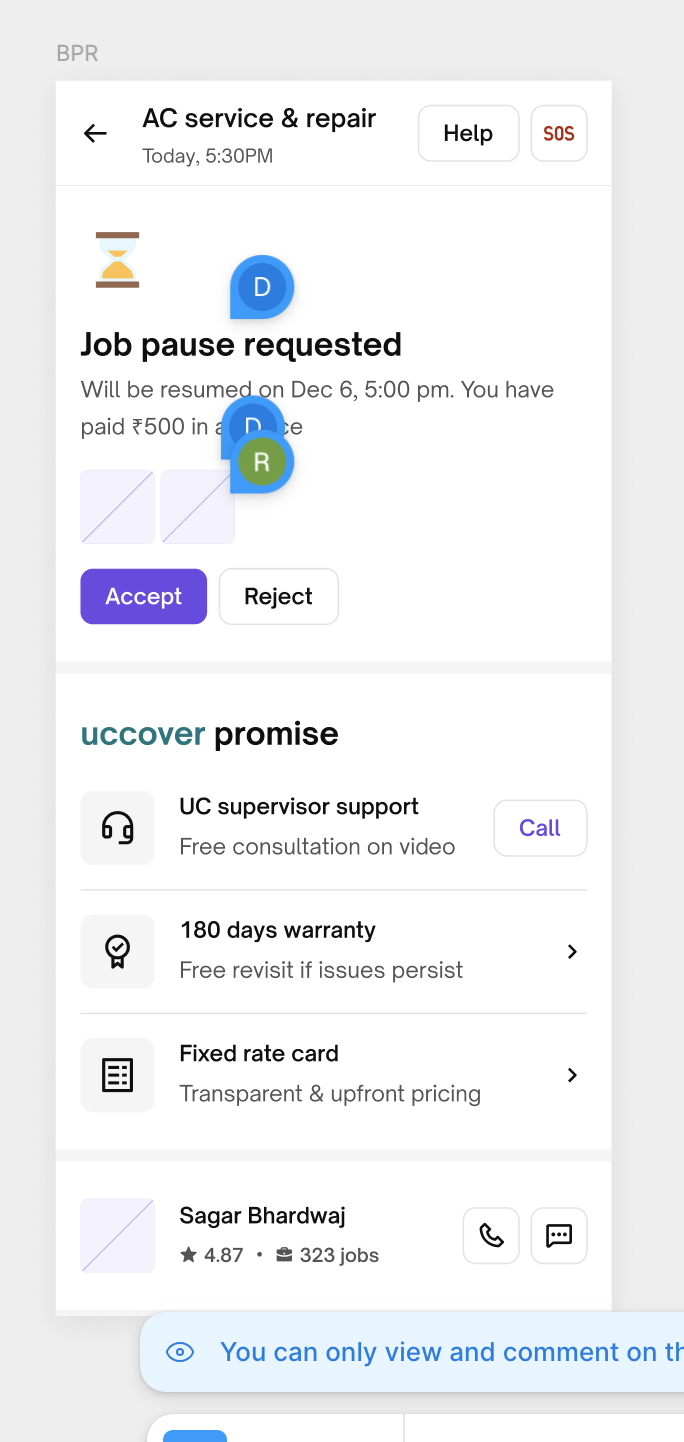Screen dimensions: 684x1442
Task: Open 180 days warranty details
Action: [x=572, y=951]
